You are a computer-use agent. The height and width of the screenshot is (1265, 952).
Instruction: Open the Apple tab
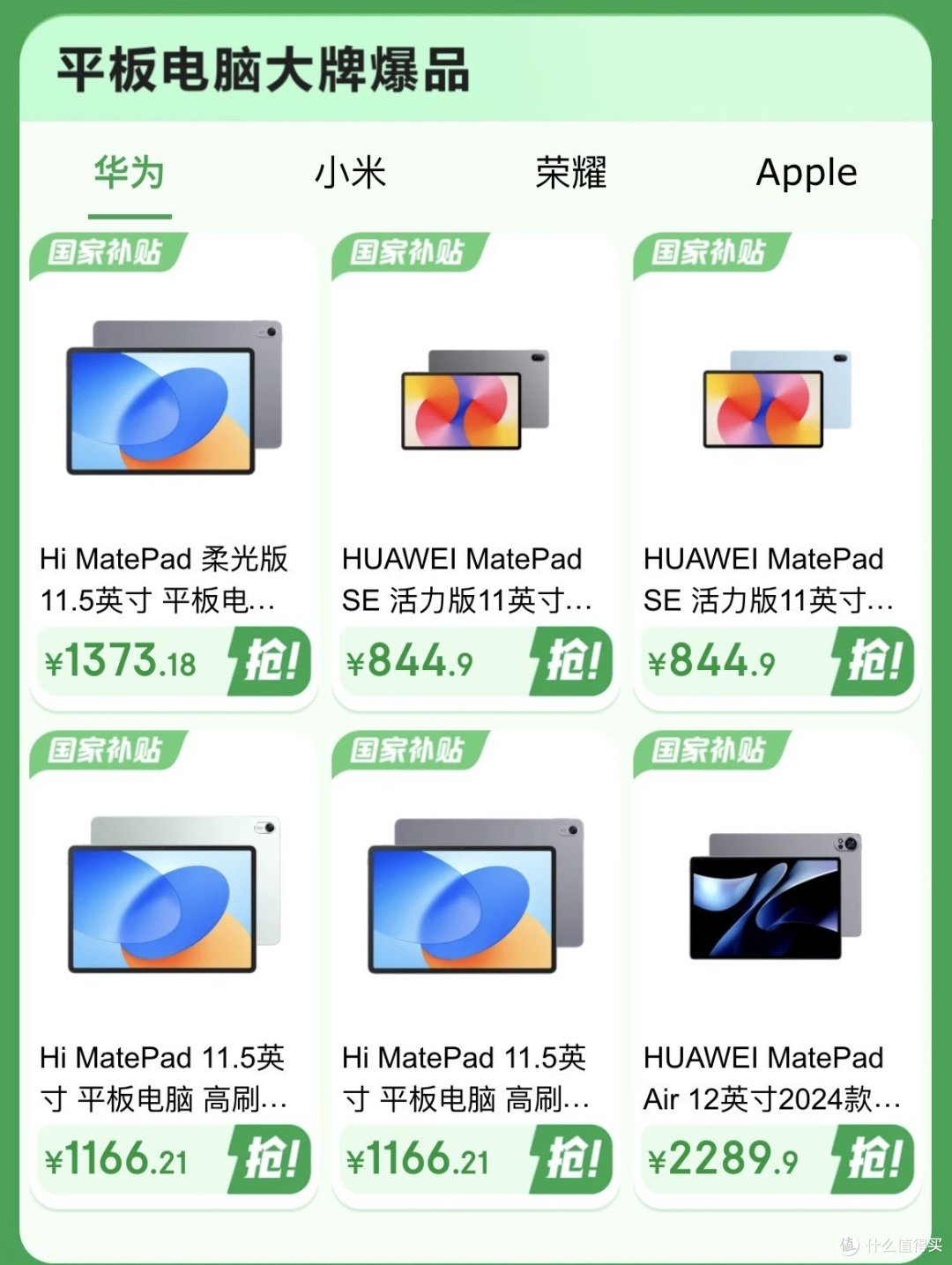pos(805,174)
